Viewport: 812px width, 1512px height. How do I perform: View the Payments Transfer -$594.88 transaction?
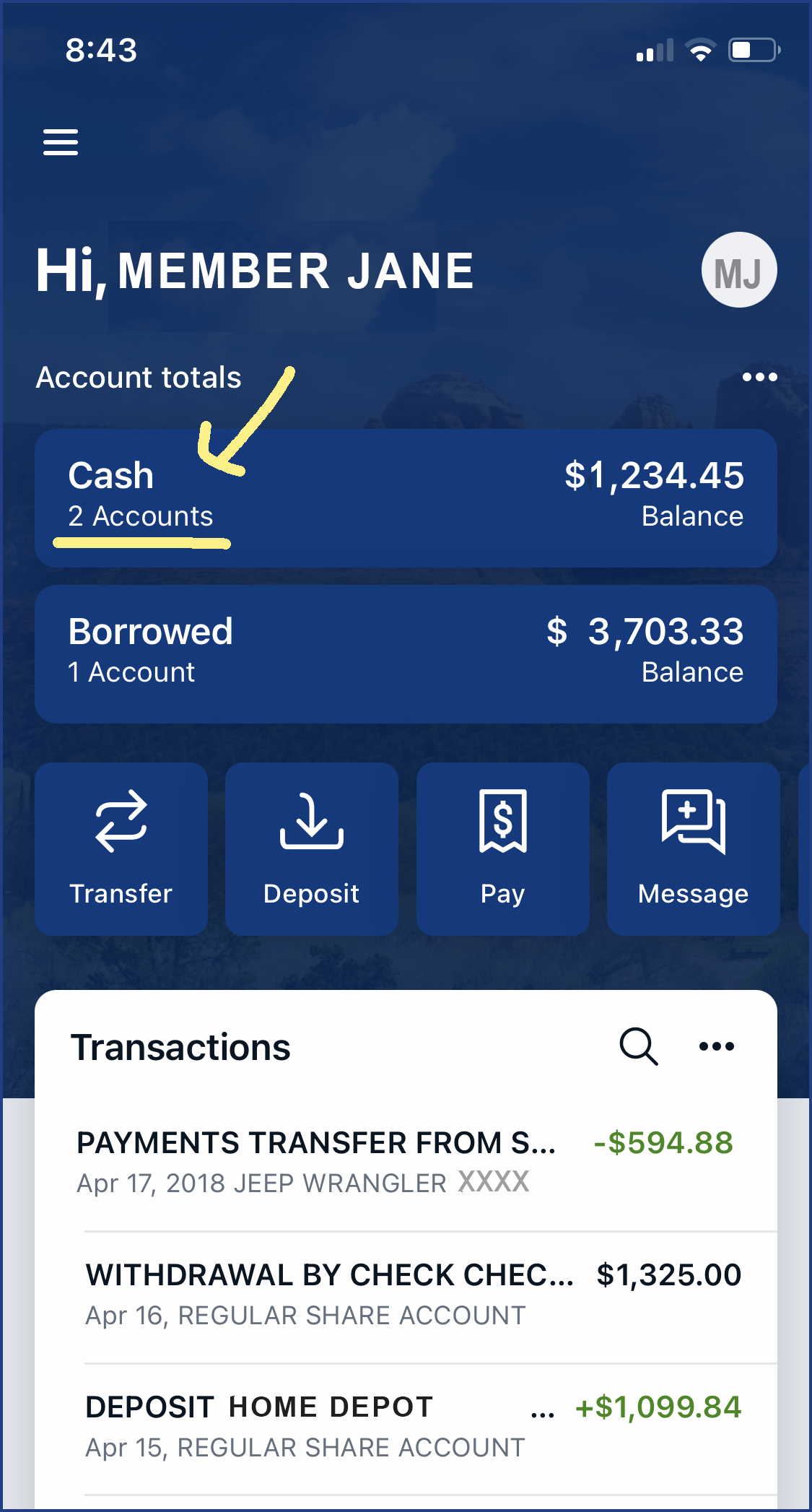click(406, 1163)
